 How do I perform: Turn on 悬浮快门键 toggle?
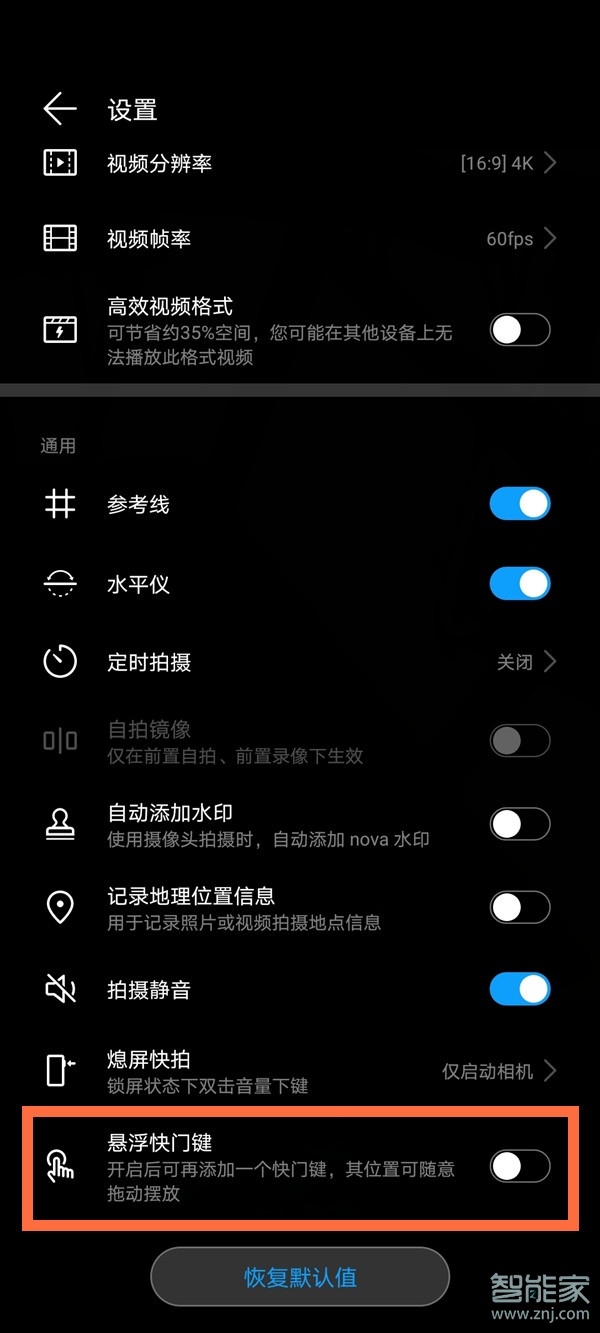coord(520,1166)
